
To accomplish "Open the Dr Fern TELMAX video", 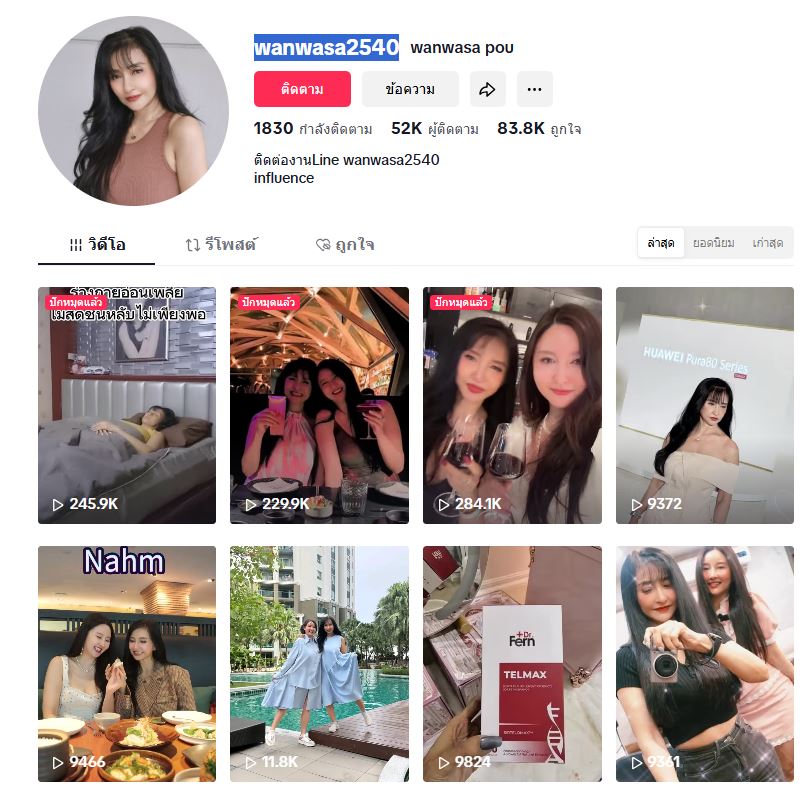I will tap(512, 663).
